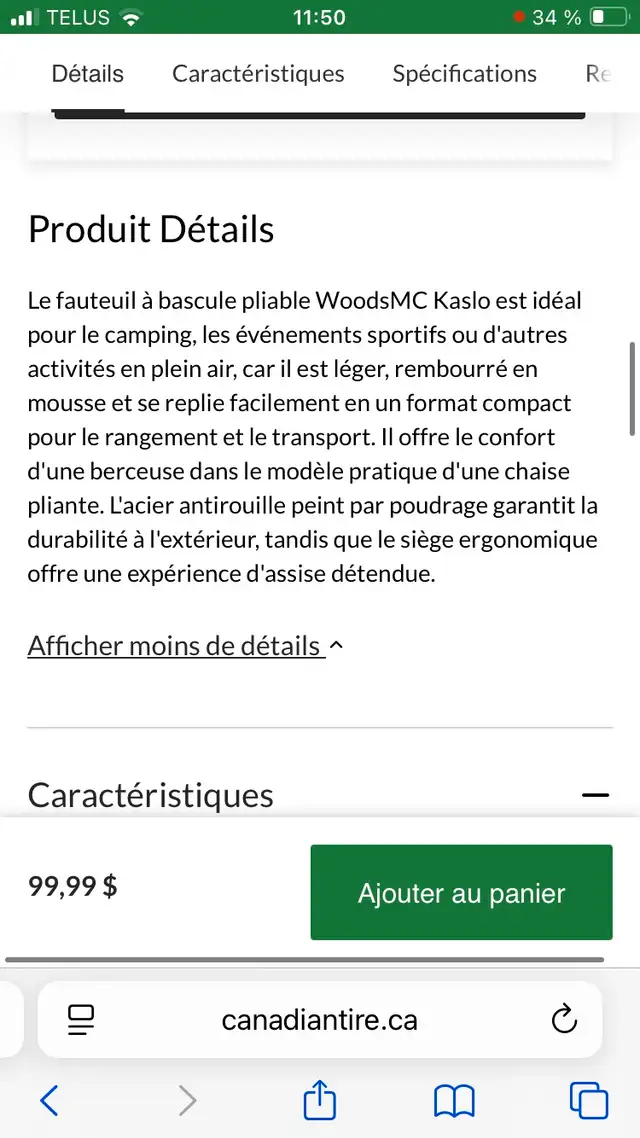Switch to the Détails tab
This screenshot has width=640, height=1138.
[x=88, y=74]
